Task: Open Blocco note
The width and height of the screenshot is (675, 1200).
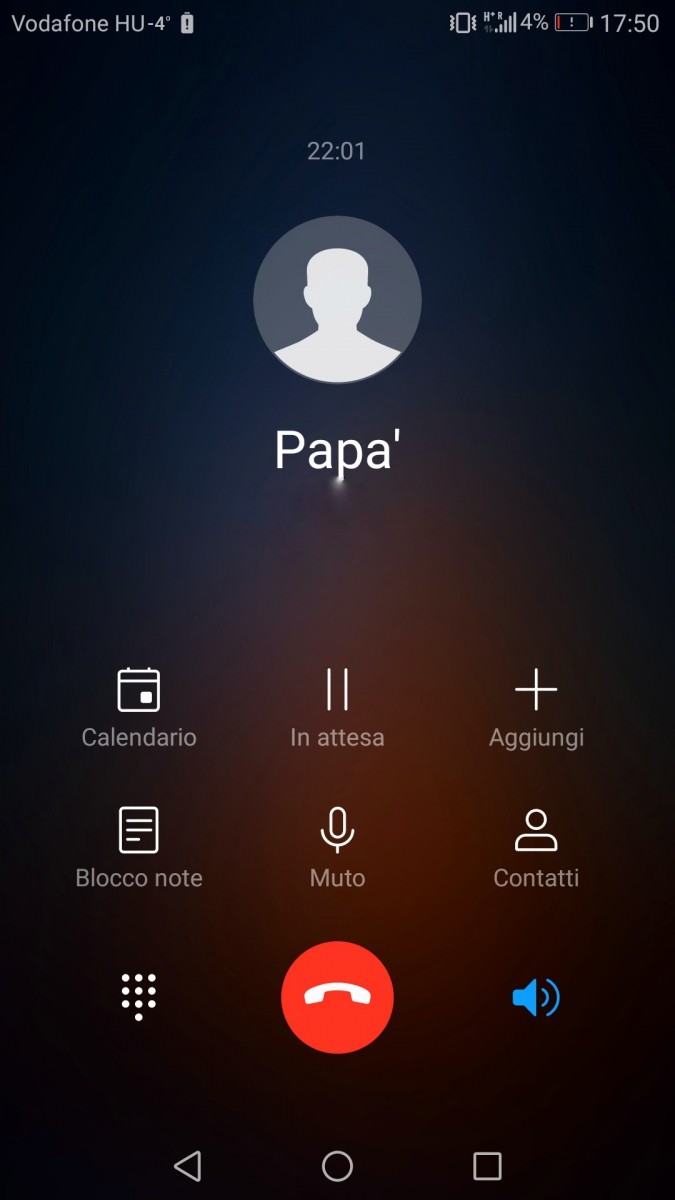Action: pyautogui.click(x=139, y=848)
